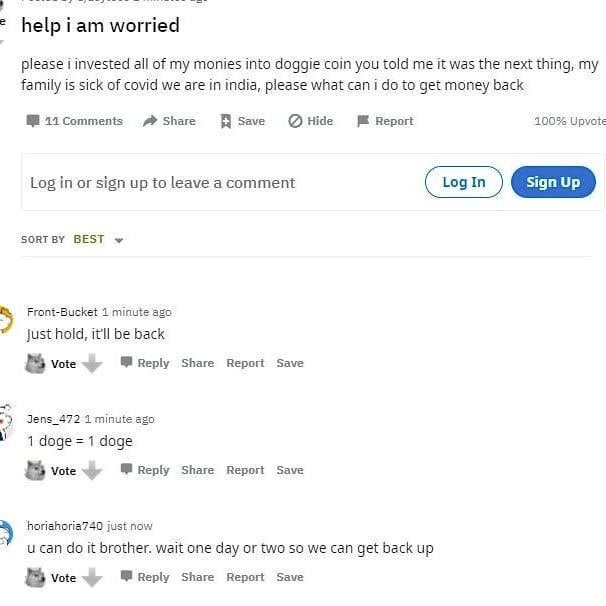Tap the Sign Up button

[553, 182]
